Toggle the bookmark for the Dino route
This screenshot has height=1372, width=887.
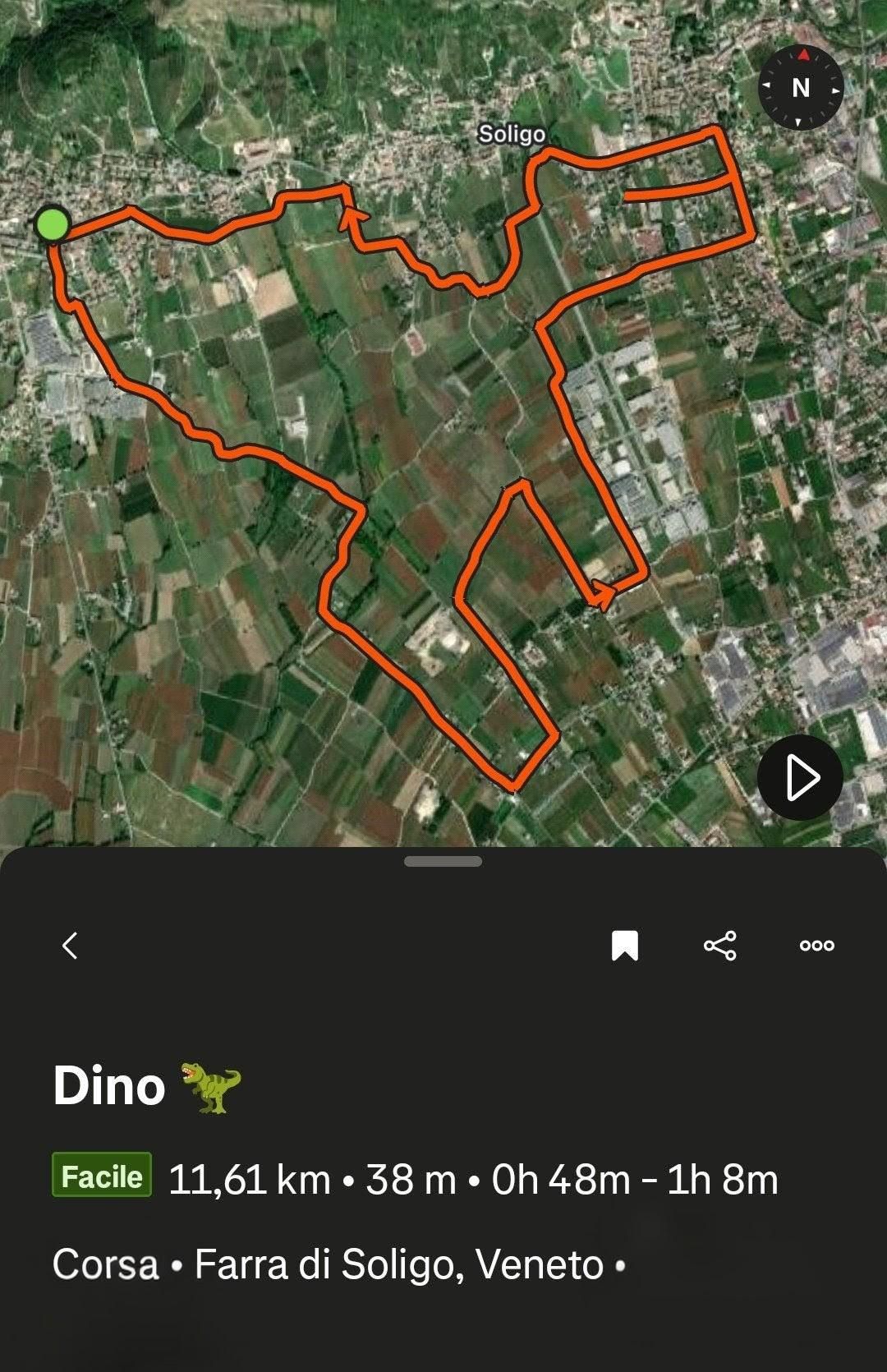click(x=625, y=946)
